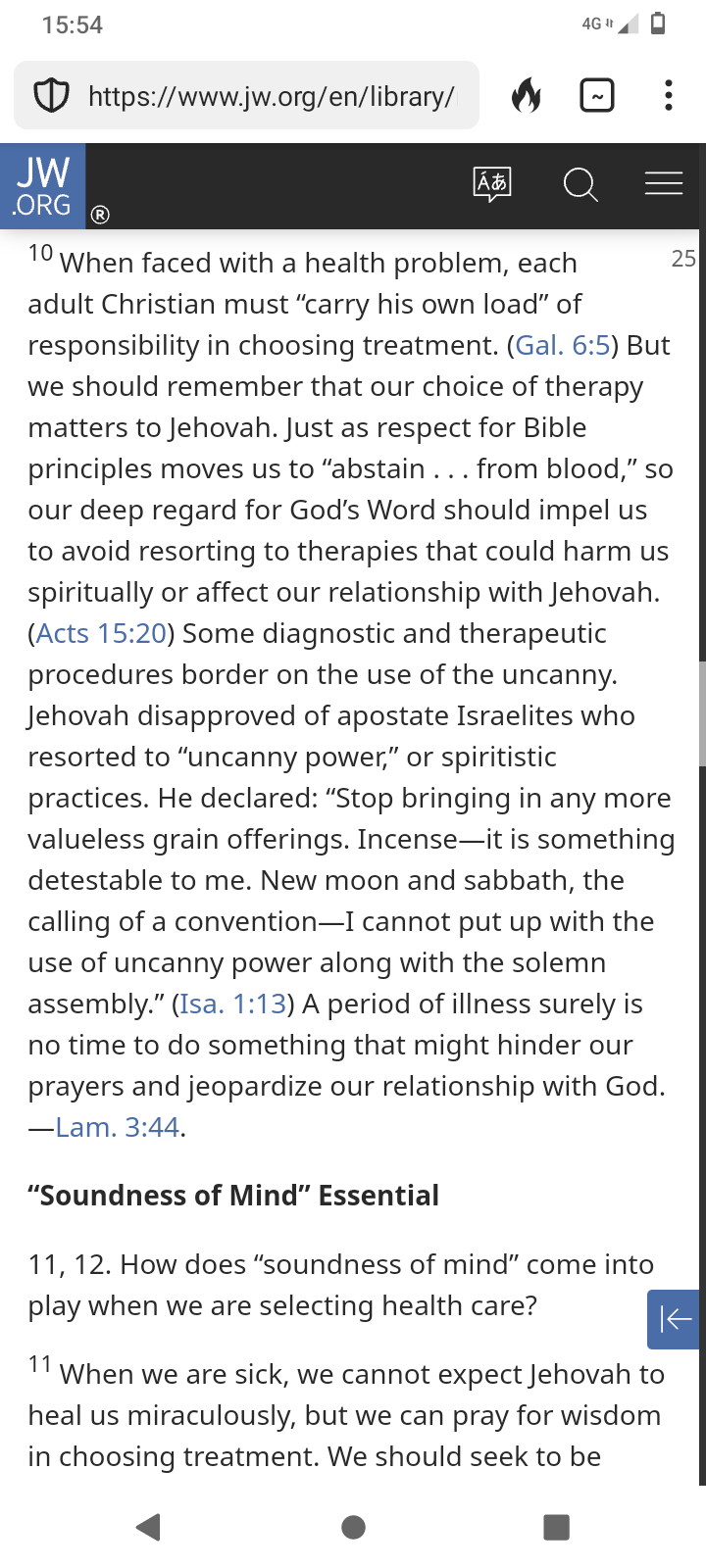Viewport: 706px width, 1568px height.
Task: Tap the system home button
Action: click(353, 1527)
